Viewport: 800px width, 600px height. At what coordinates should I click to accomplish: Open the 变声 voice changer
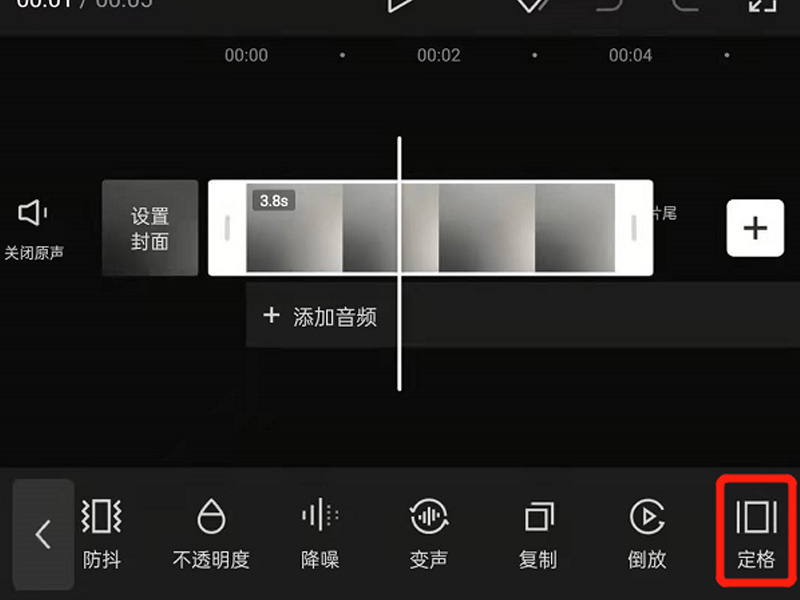[x=429, y=534]
